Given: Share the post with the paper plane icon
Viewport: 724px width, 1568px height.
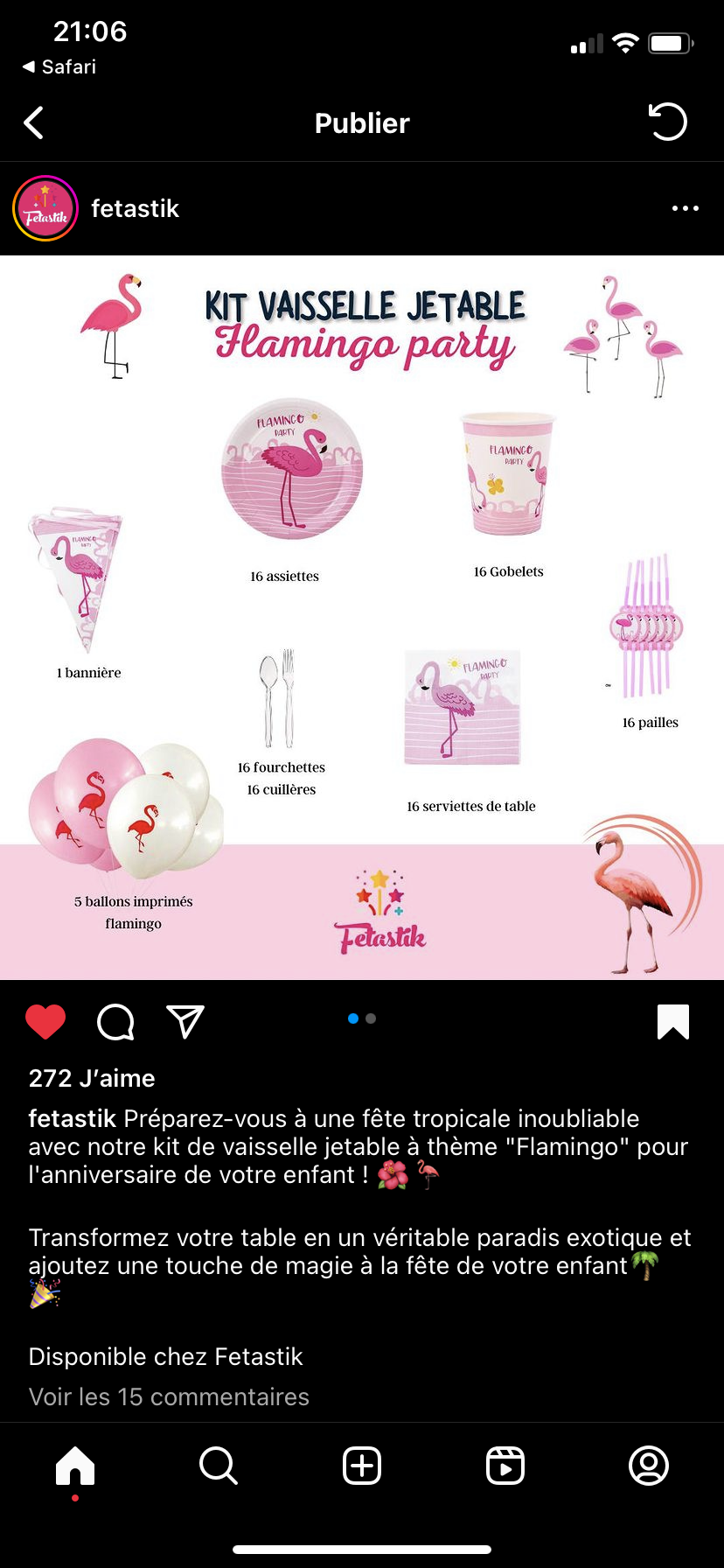Looking at the screenshot, I should click(x=185, y=1021).
